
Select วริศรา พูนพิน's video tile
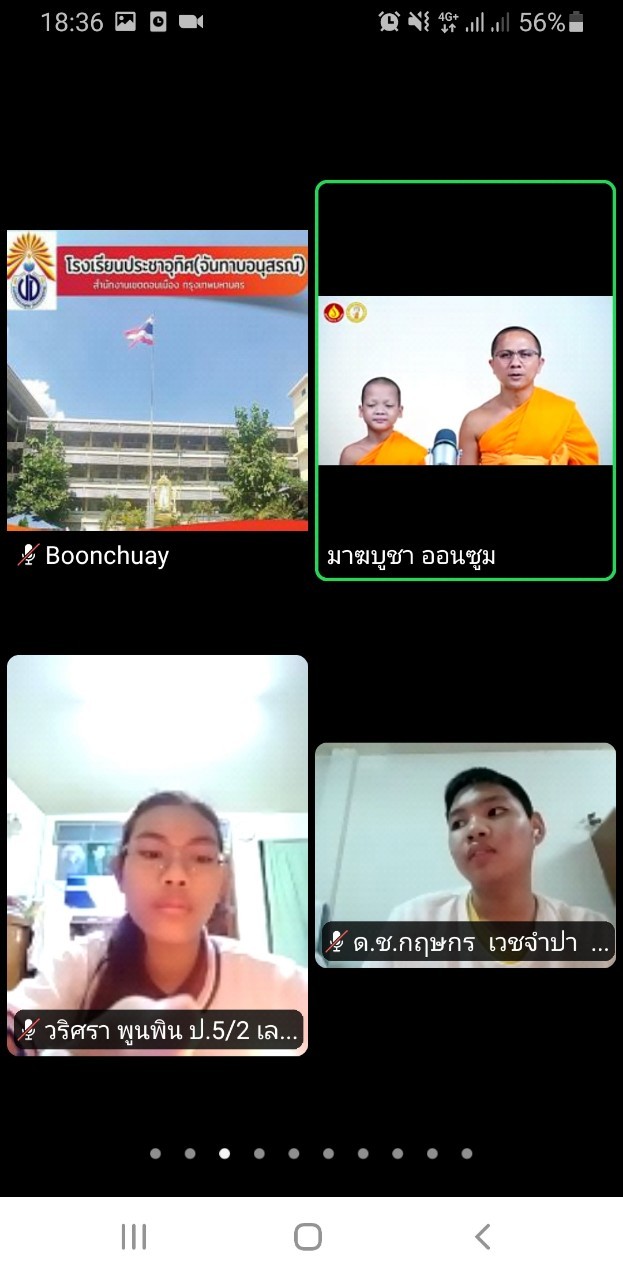tap(157, 855)
